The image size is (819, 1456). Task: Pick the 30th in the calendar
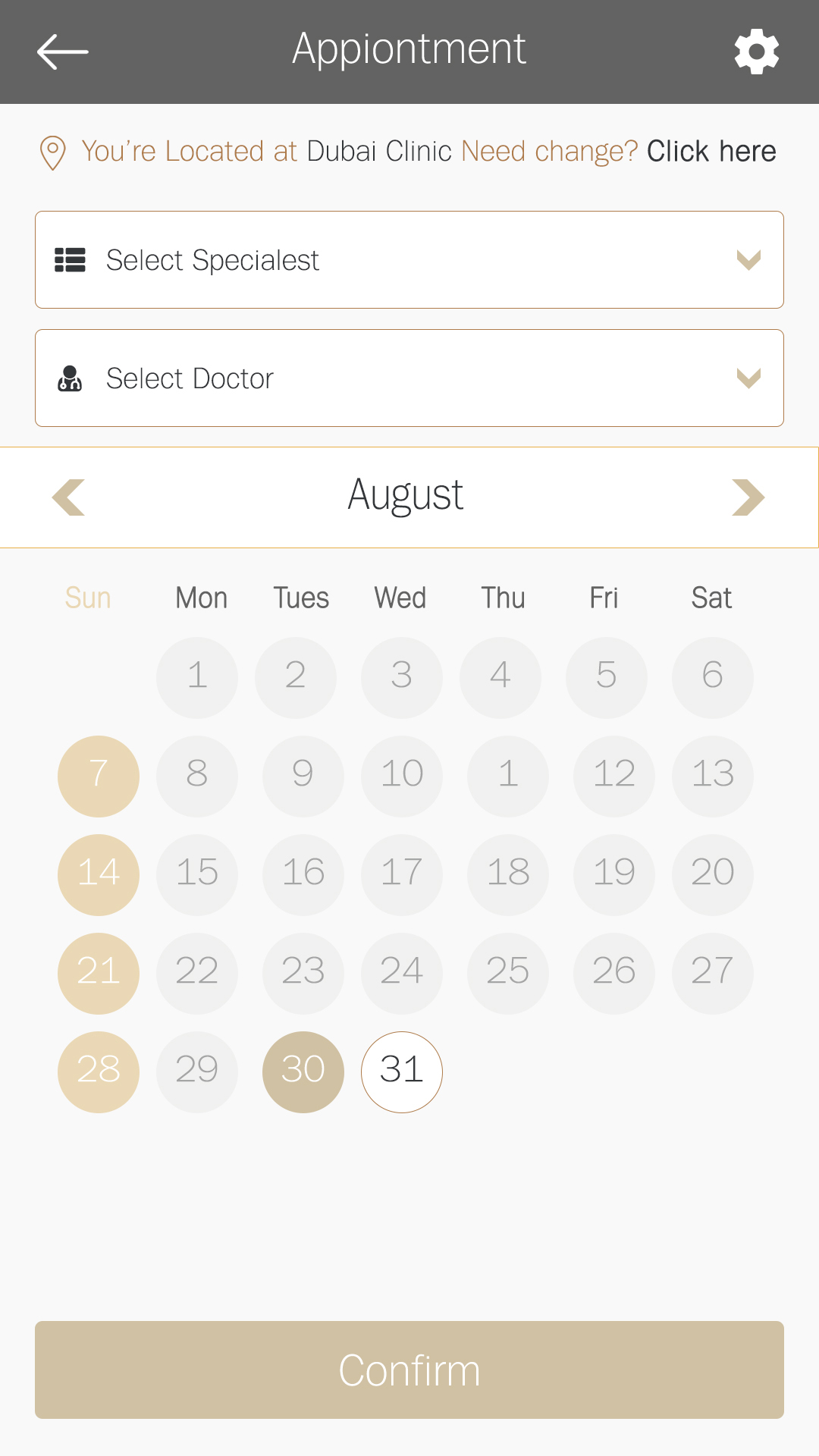[x=303, y=1072]
